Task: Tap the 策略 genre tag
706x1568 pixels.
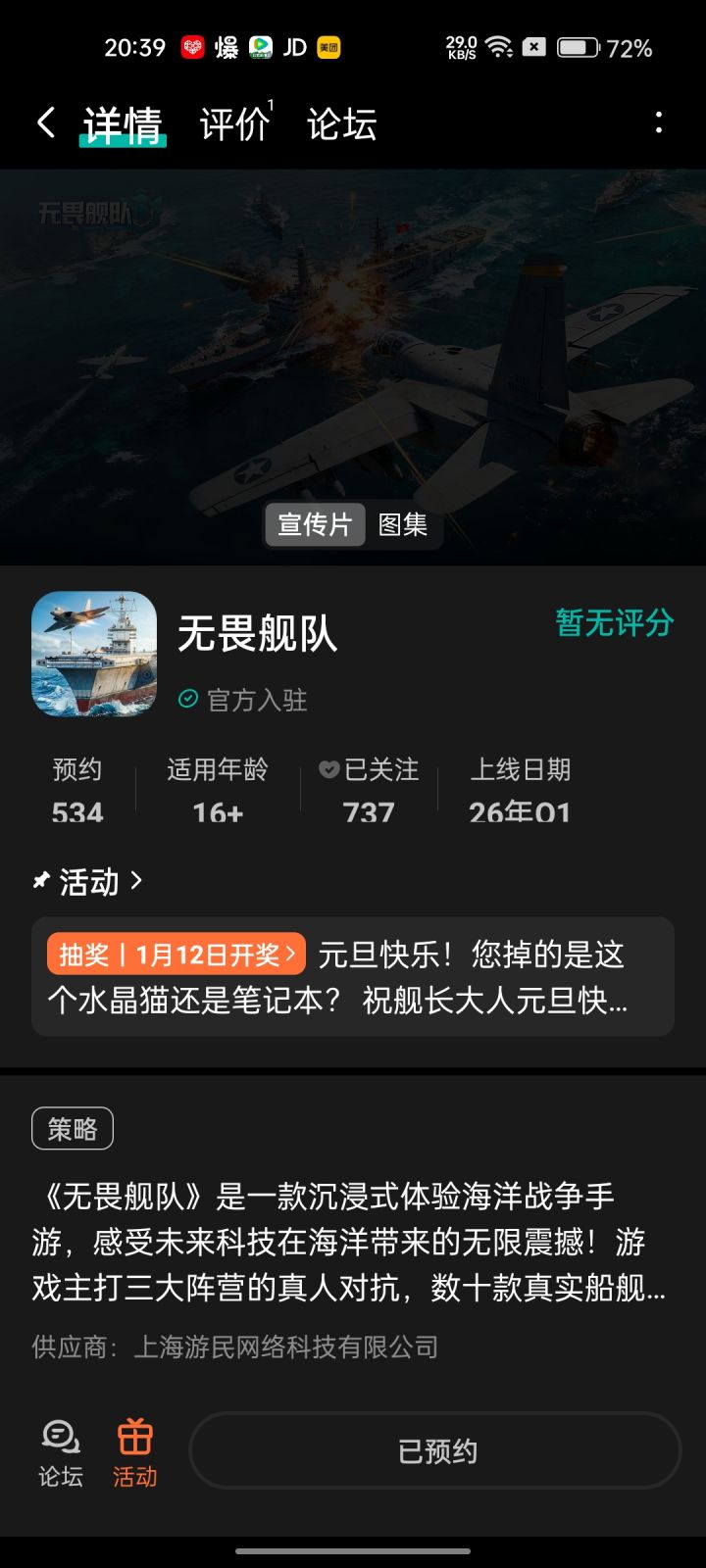Action: [73, 1128]
